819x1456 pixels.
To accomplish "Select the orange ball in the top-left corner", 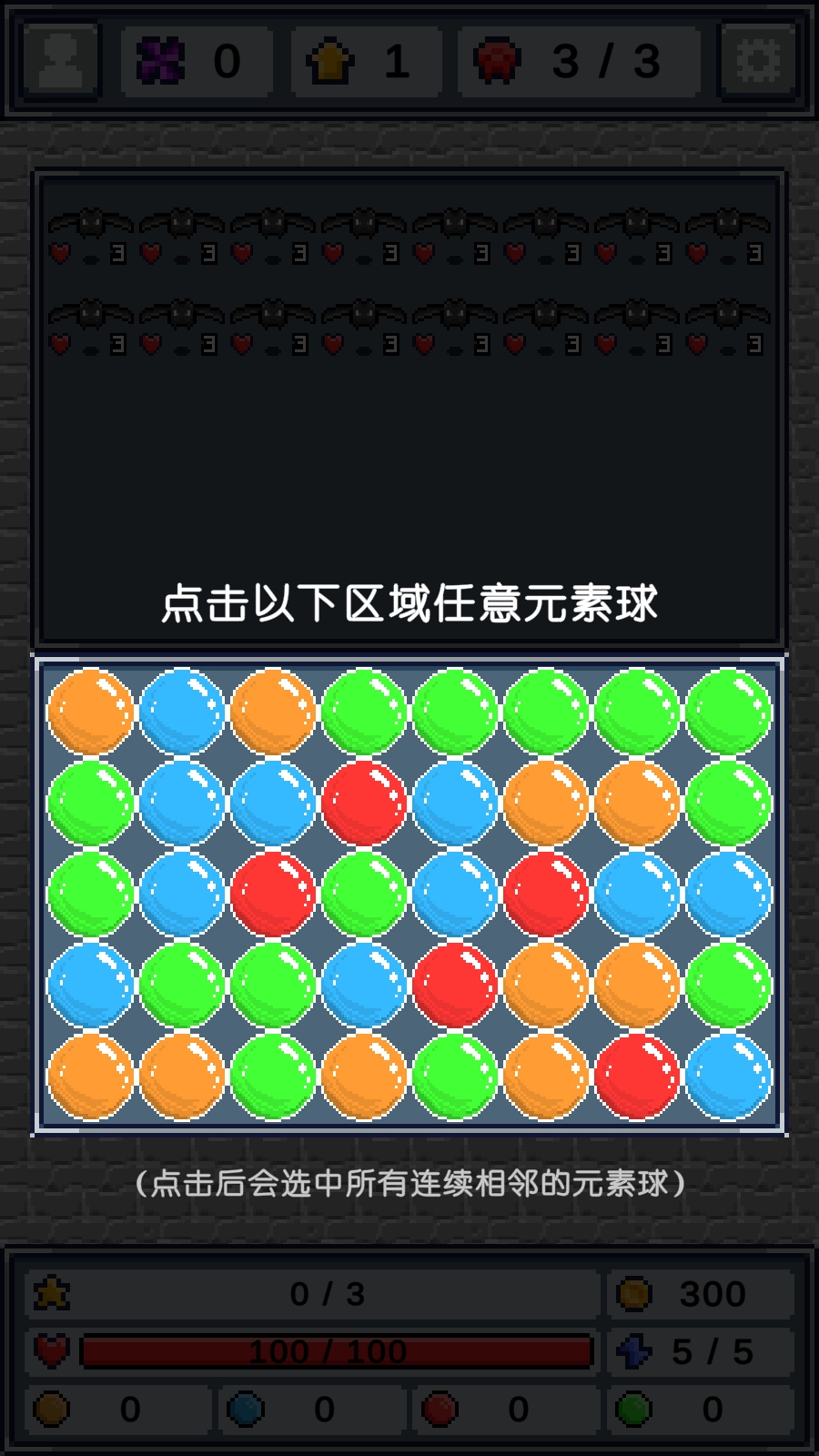I will [90, 709].
